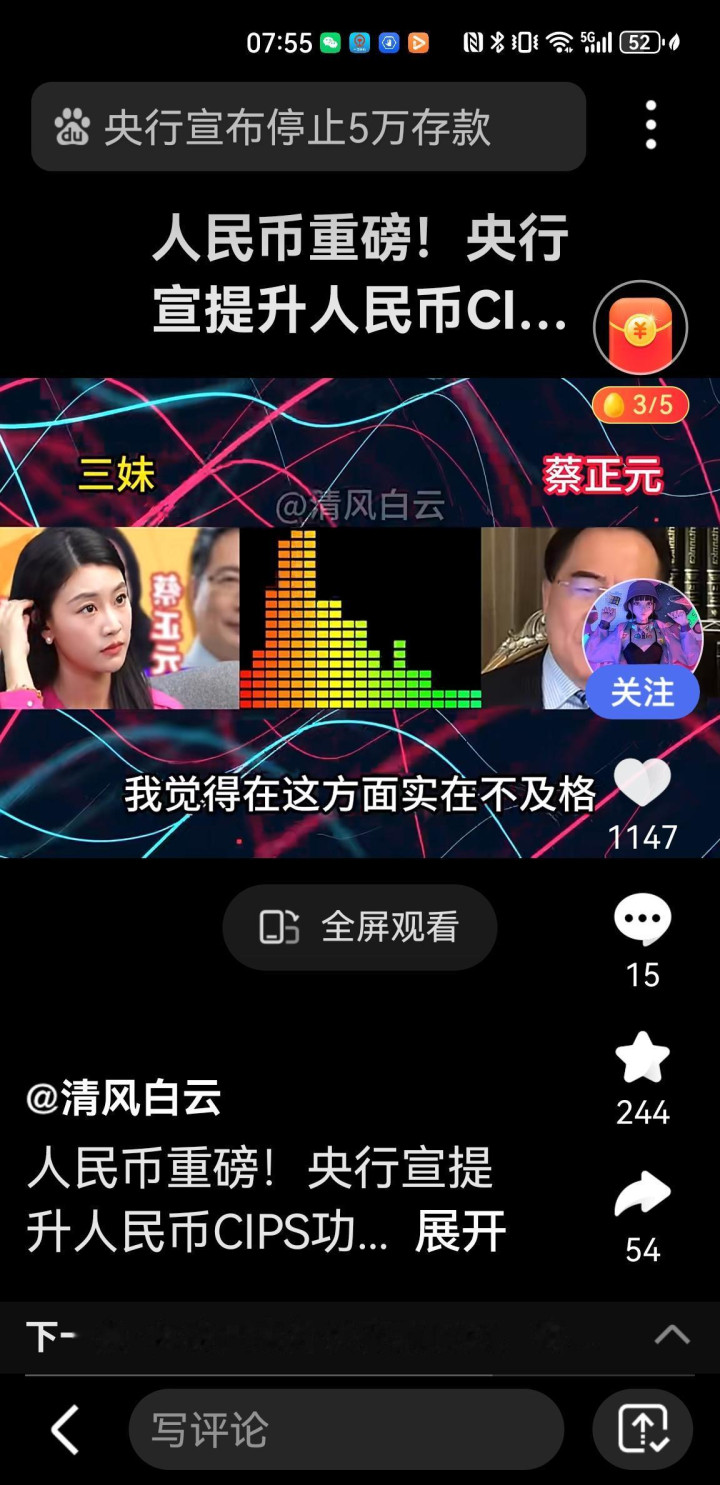The height and width of the screenshot is (1485, 720).
Task: Open the comments bubble icon
Action: 642,920
